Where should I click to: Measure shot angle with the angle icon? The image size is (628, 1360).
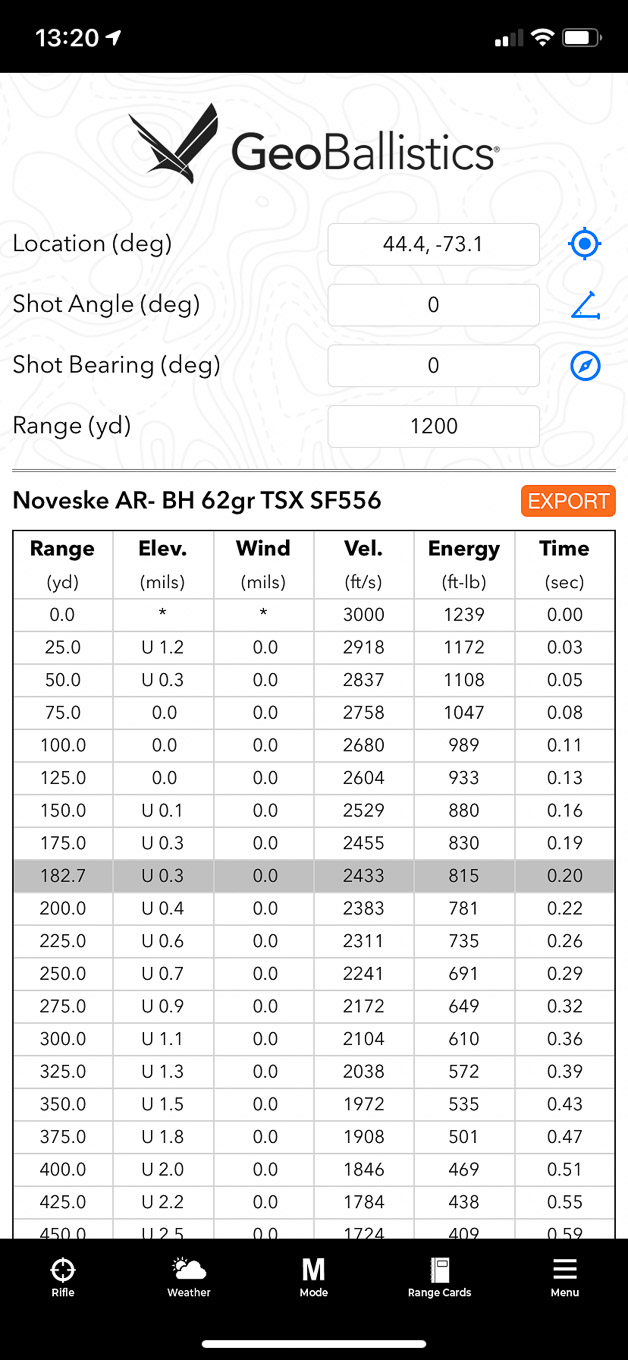click(585, 305)
